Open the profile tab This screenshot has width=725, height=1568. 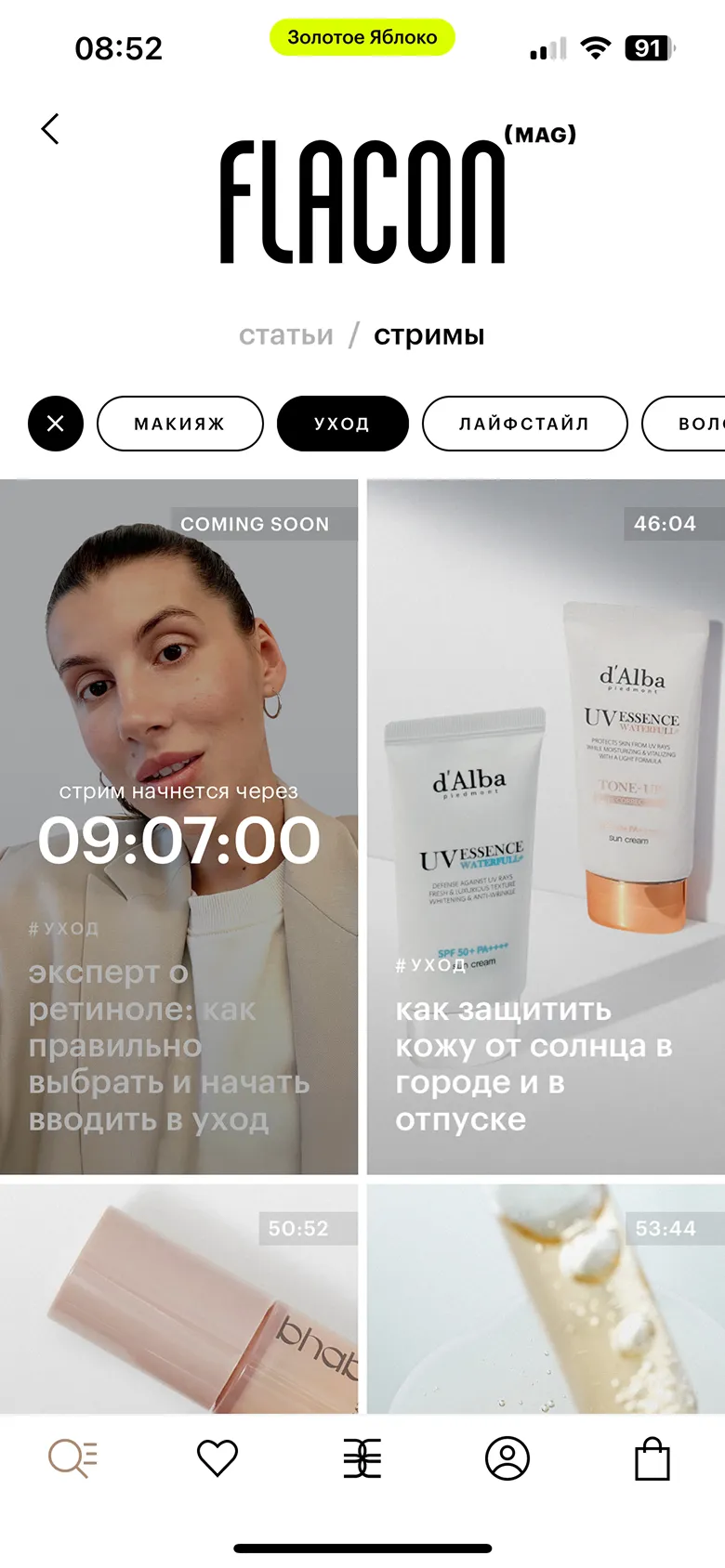click(507, 1458)
